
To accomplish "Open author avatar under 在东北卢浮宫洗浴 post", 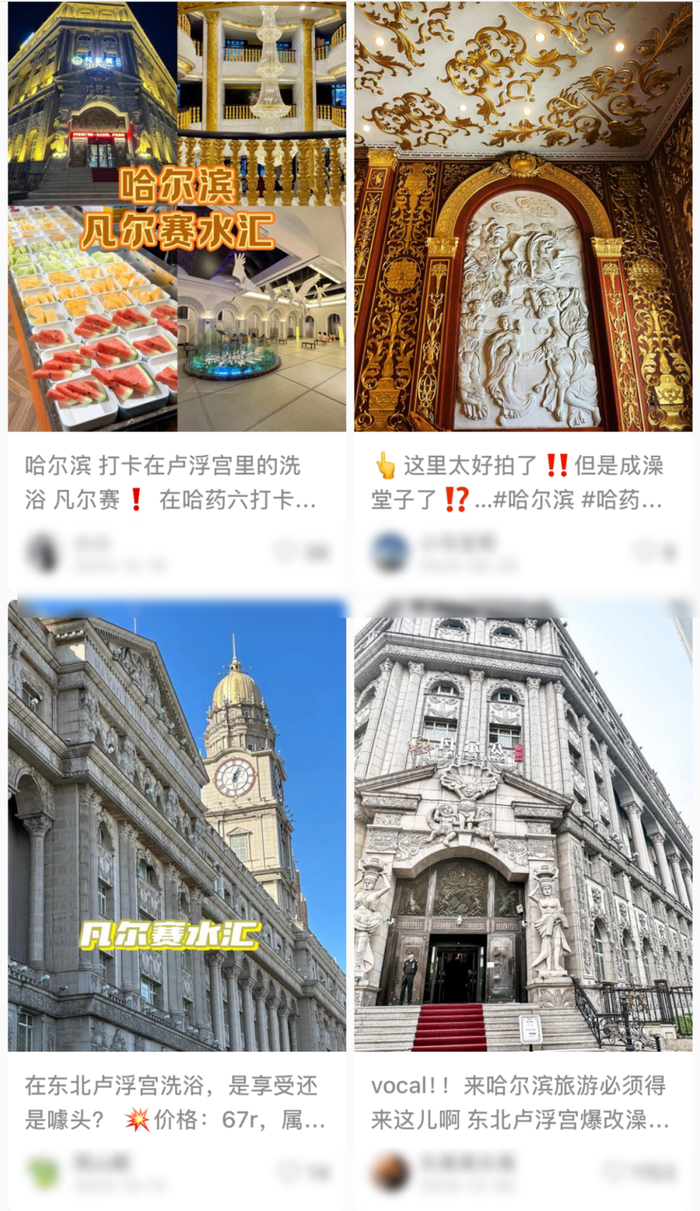I will pos(43,1172).
